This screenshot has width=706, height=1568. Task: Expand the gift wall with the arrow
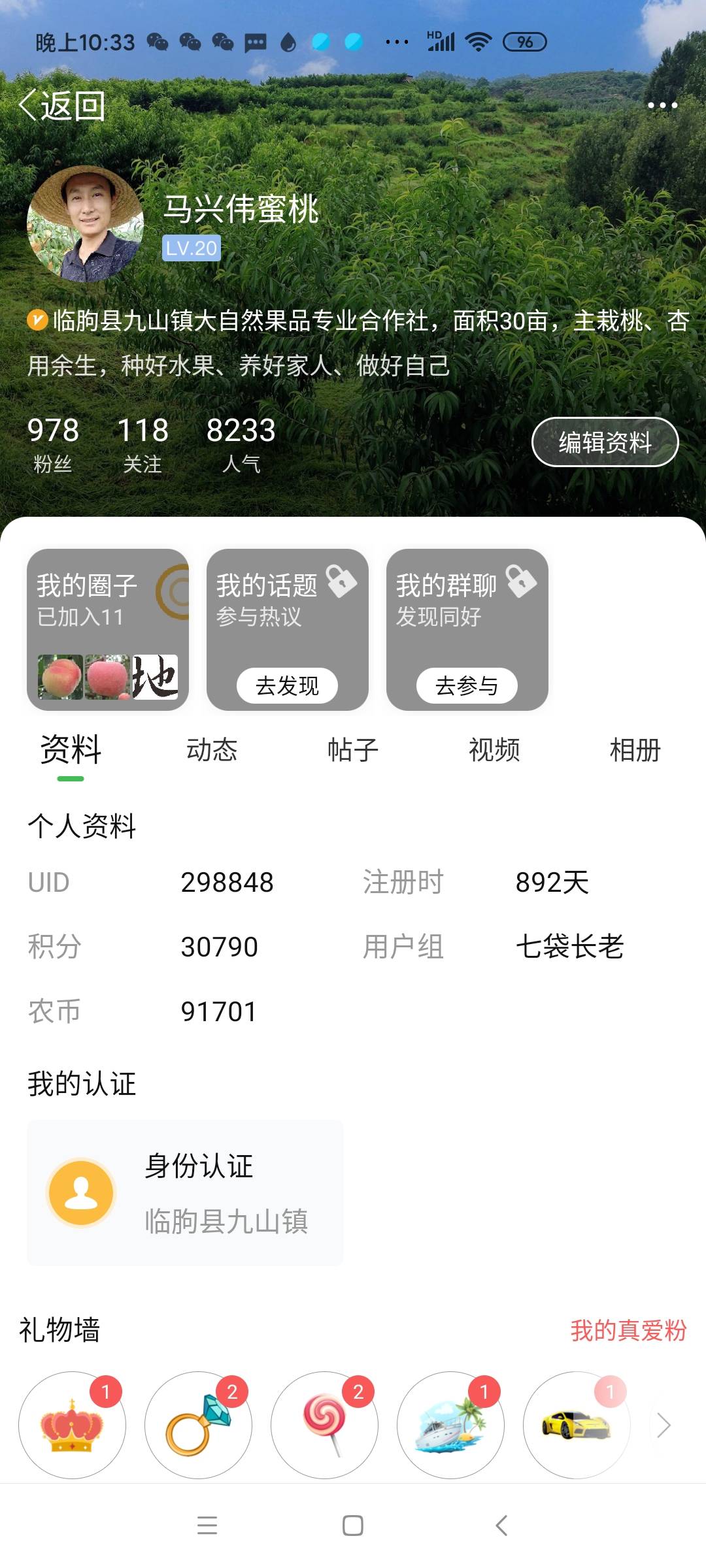[664, 1426]
